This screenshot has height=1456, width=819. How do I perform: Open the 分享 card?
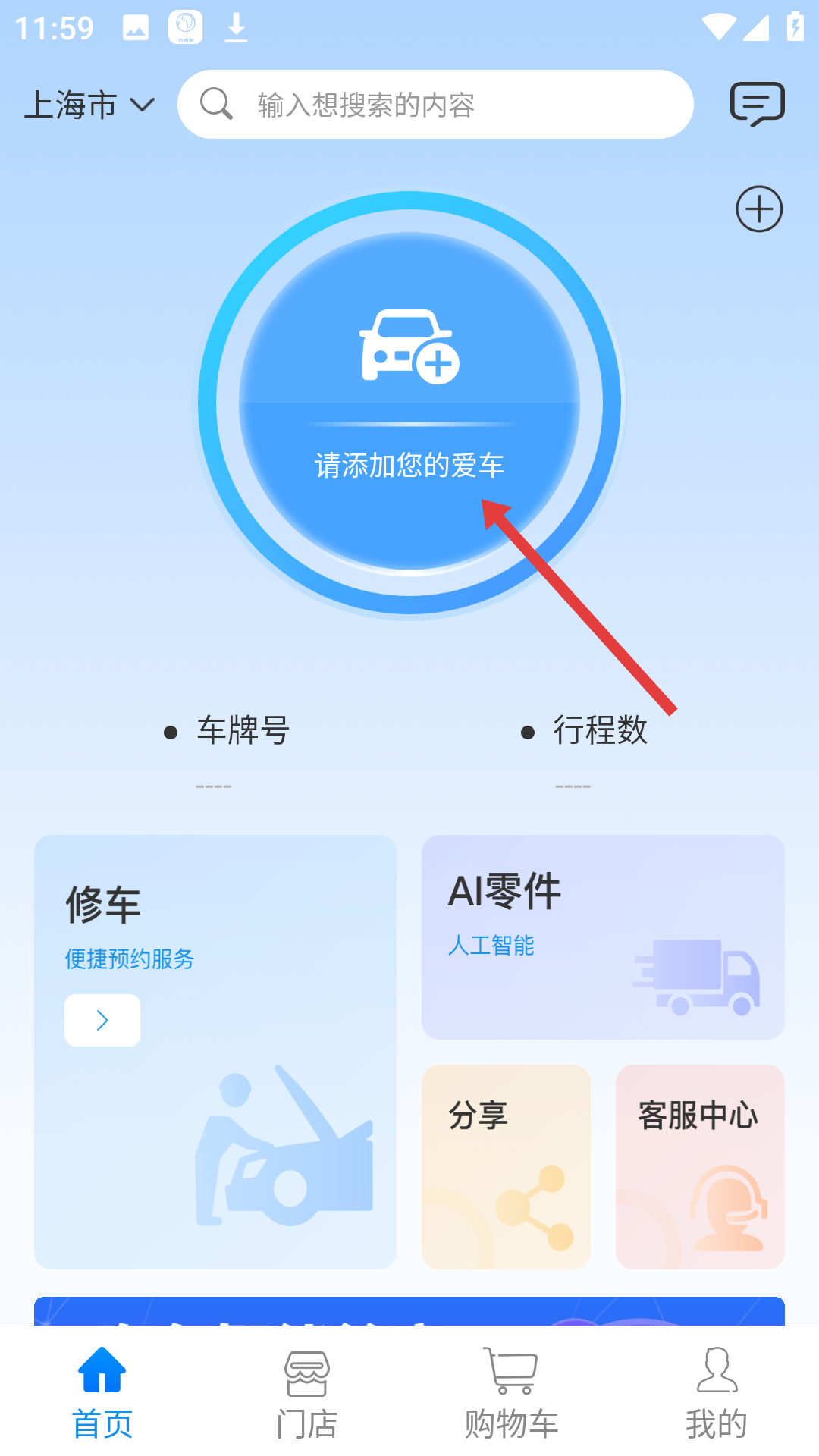pyautogui.click(x=506, y=1166)
